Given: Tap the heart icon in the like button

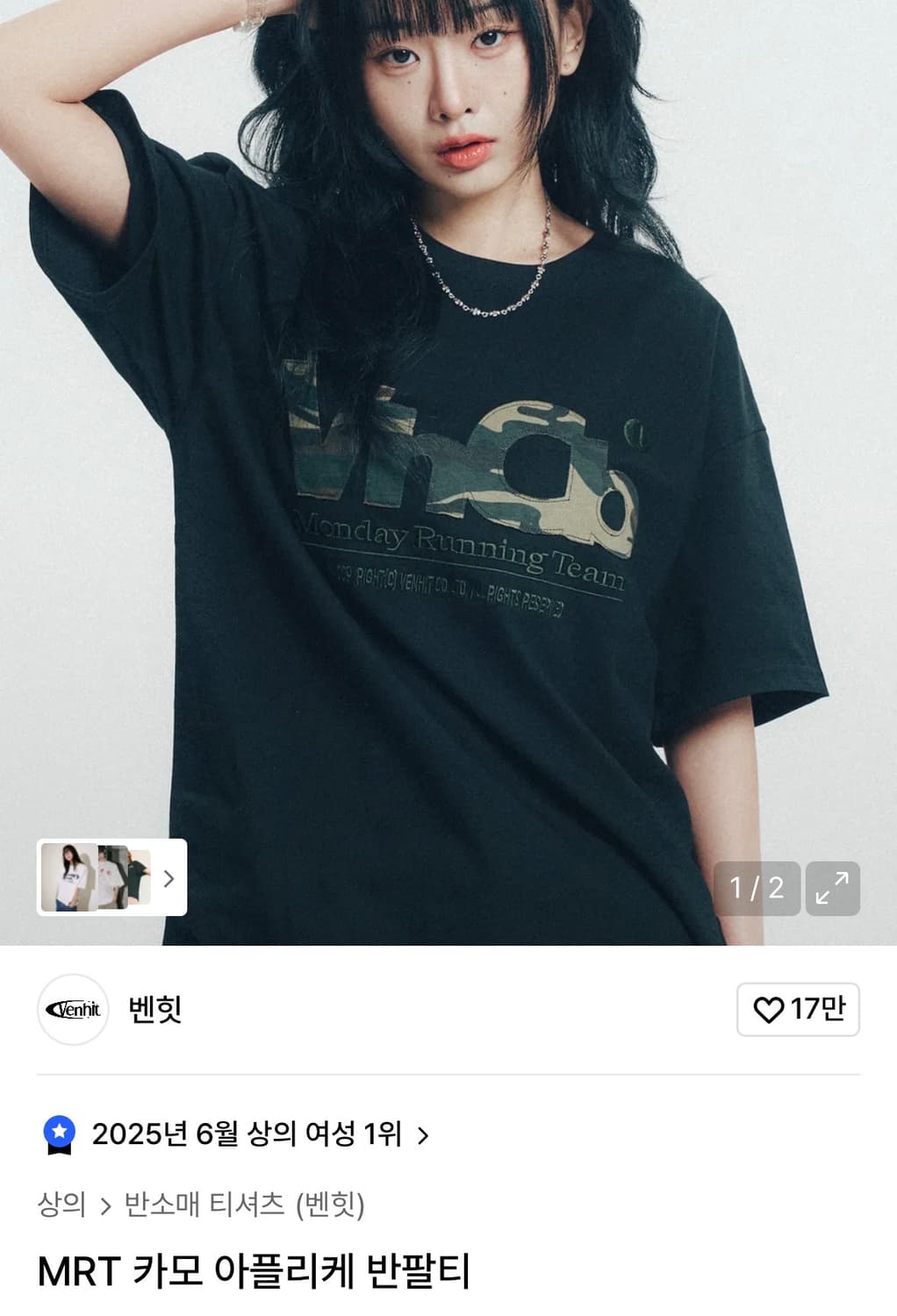Looking at the screenshot, I should click(770, 1009).
